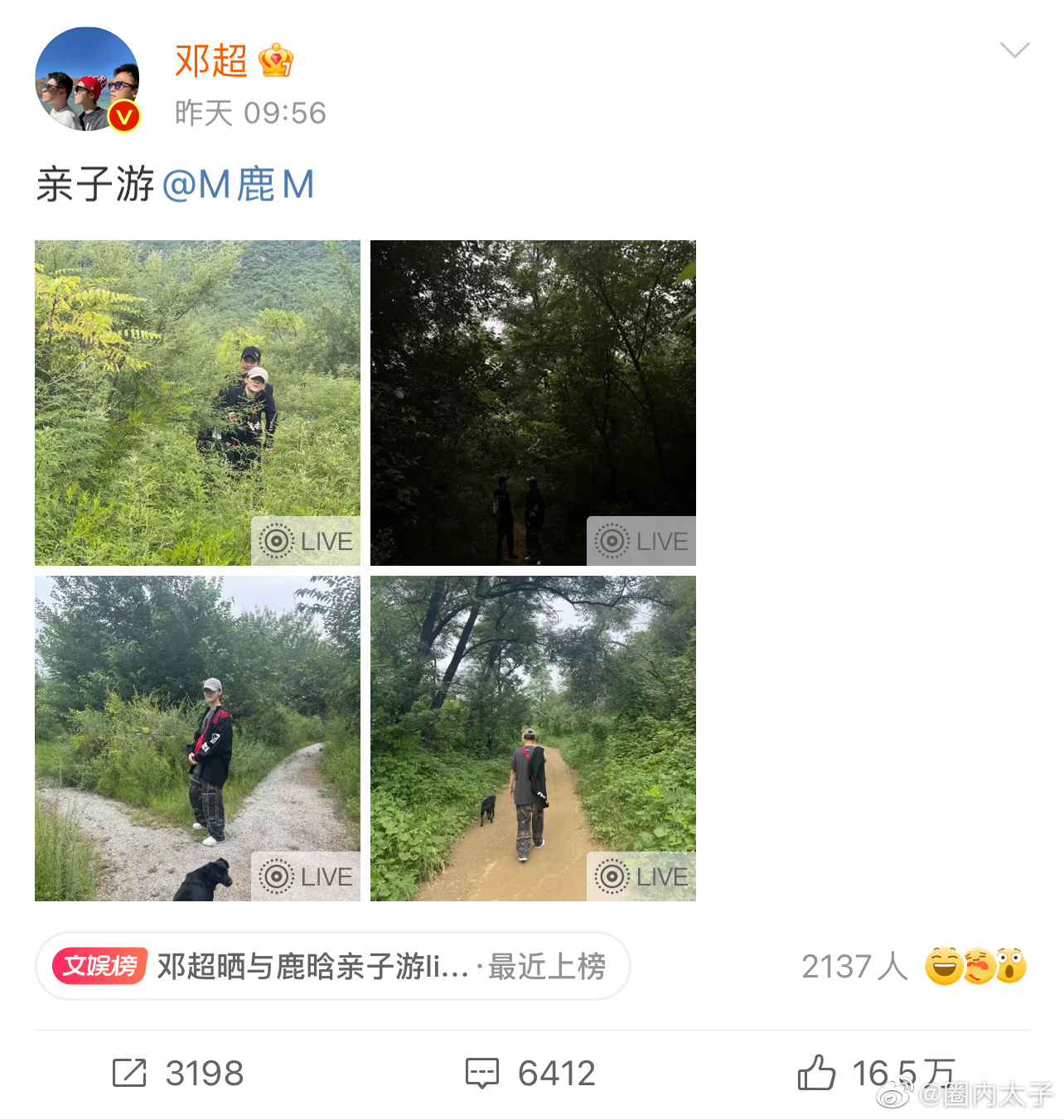View the dark forest live photo
The height and width of the screenshot is (1120, 1064).
tap(533, 403)
